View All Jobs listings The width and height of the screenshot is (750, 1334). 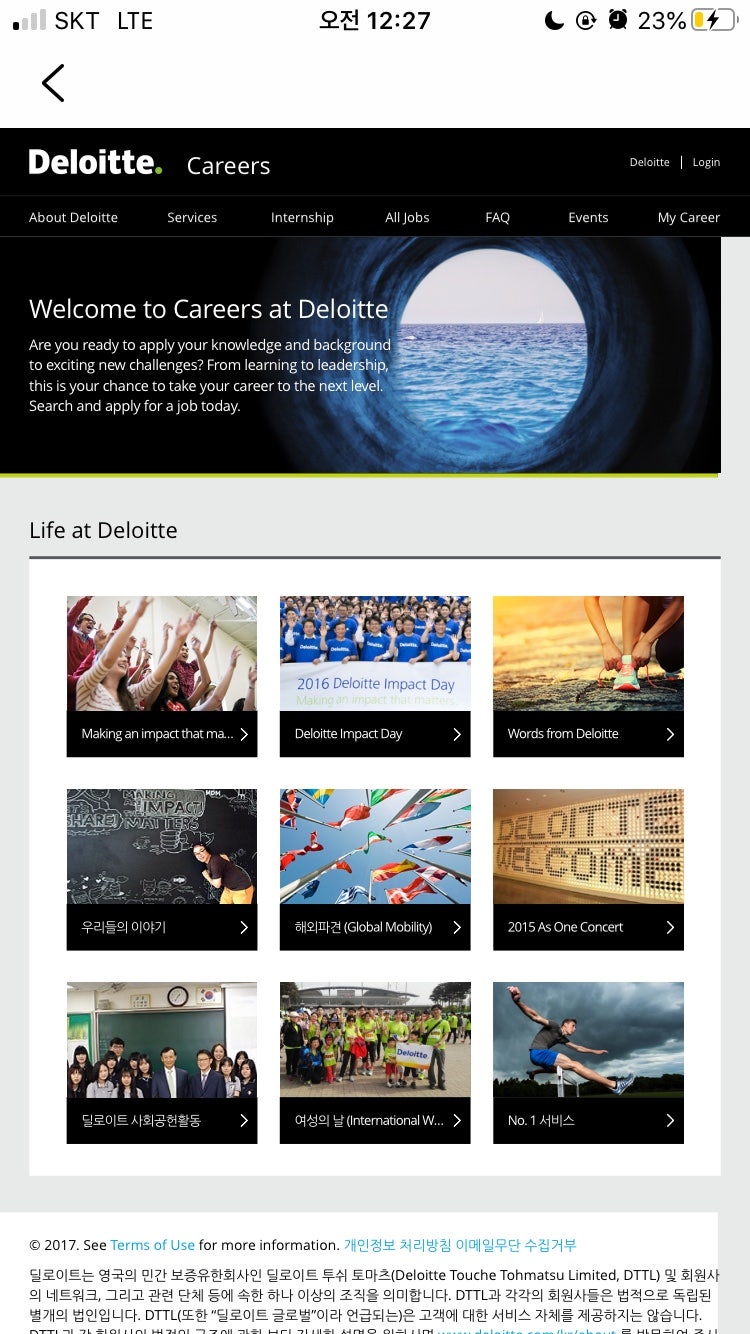407,217
